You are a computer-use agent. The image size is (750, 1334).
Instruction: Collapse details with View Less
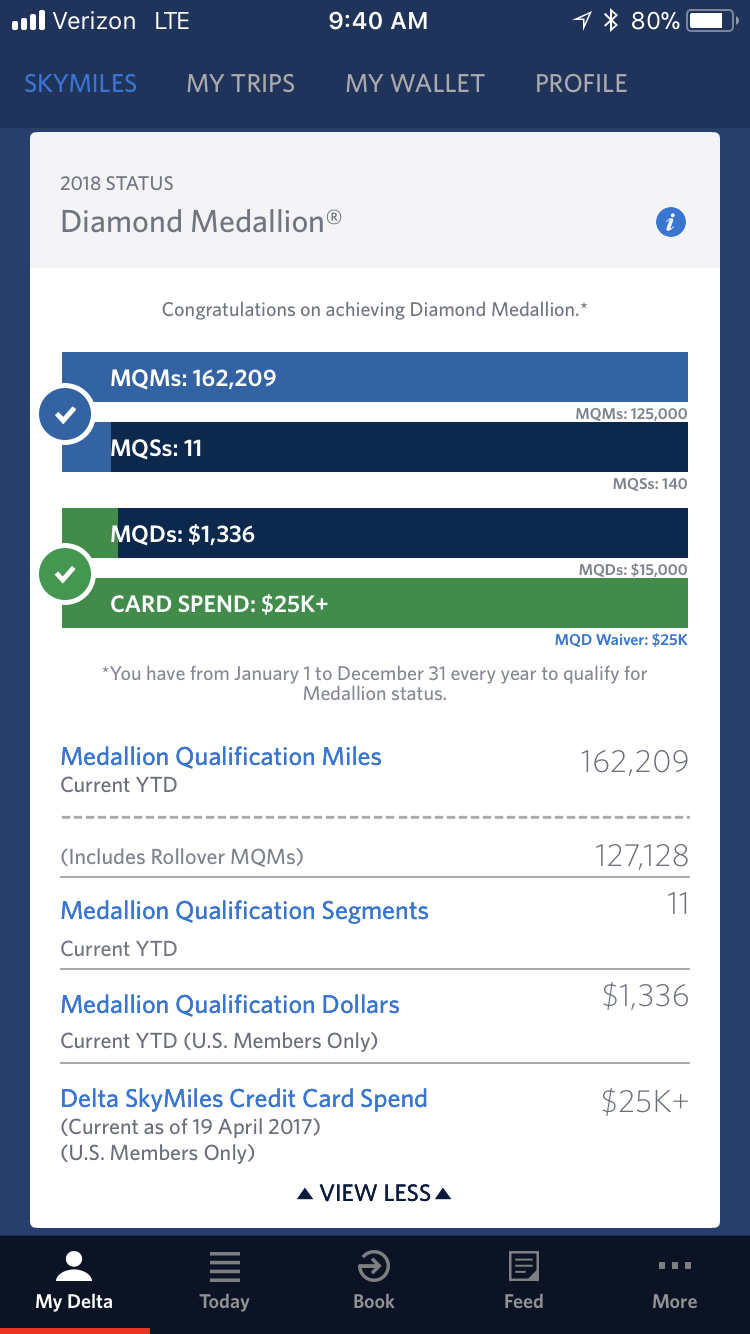point(375,1193)
